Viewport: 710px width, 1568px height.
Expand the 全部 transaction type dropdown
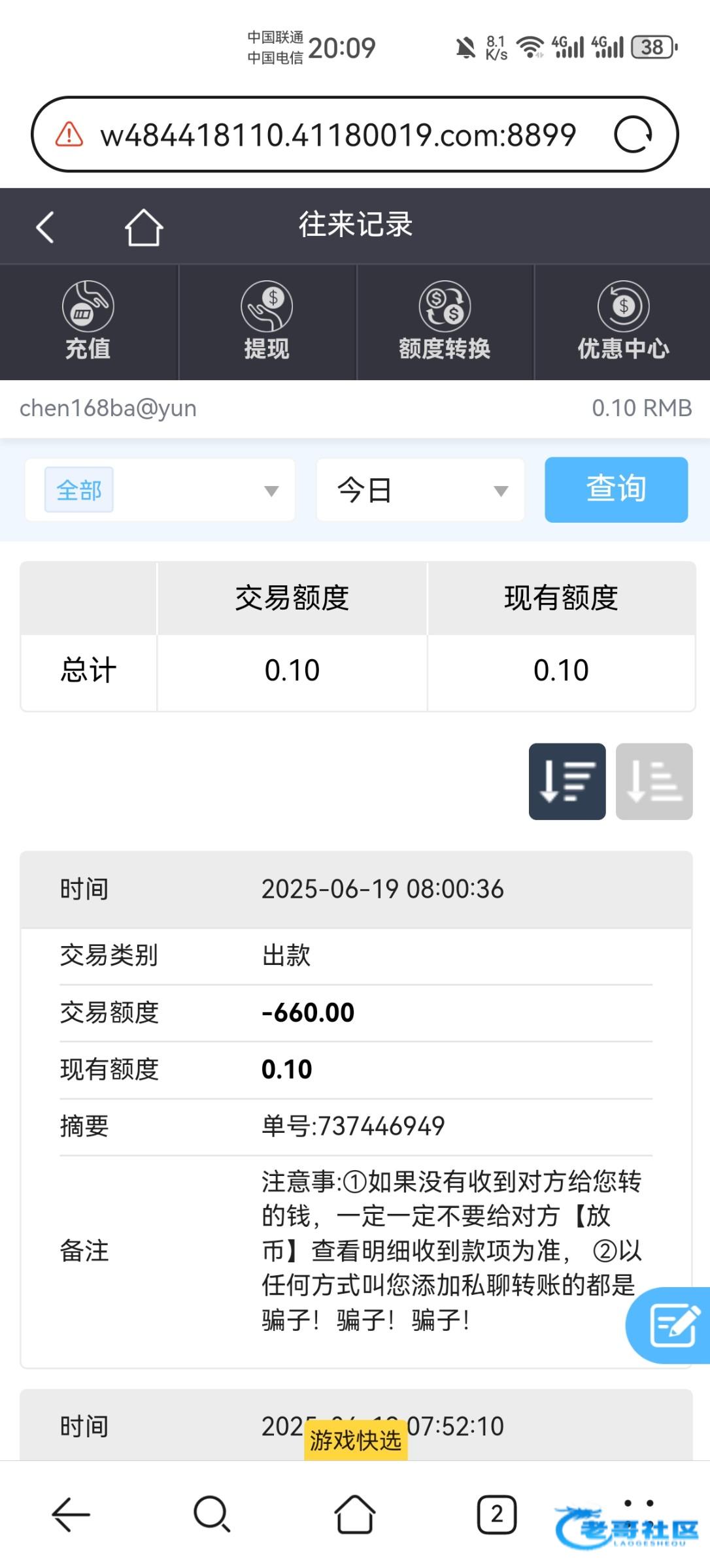pyautogui.click(x=160, y=490)
